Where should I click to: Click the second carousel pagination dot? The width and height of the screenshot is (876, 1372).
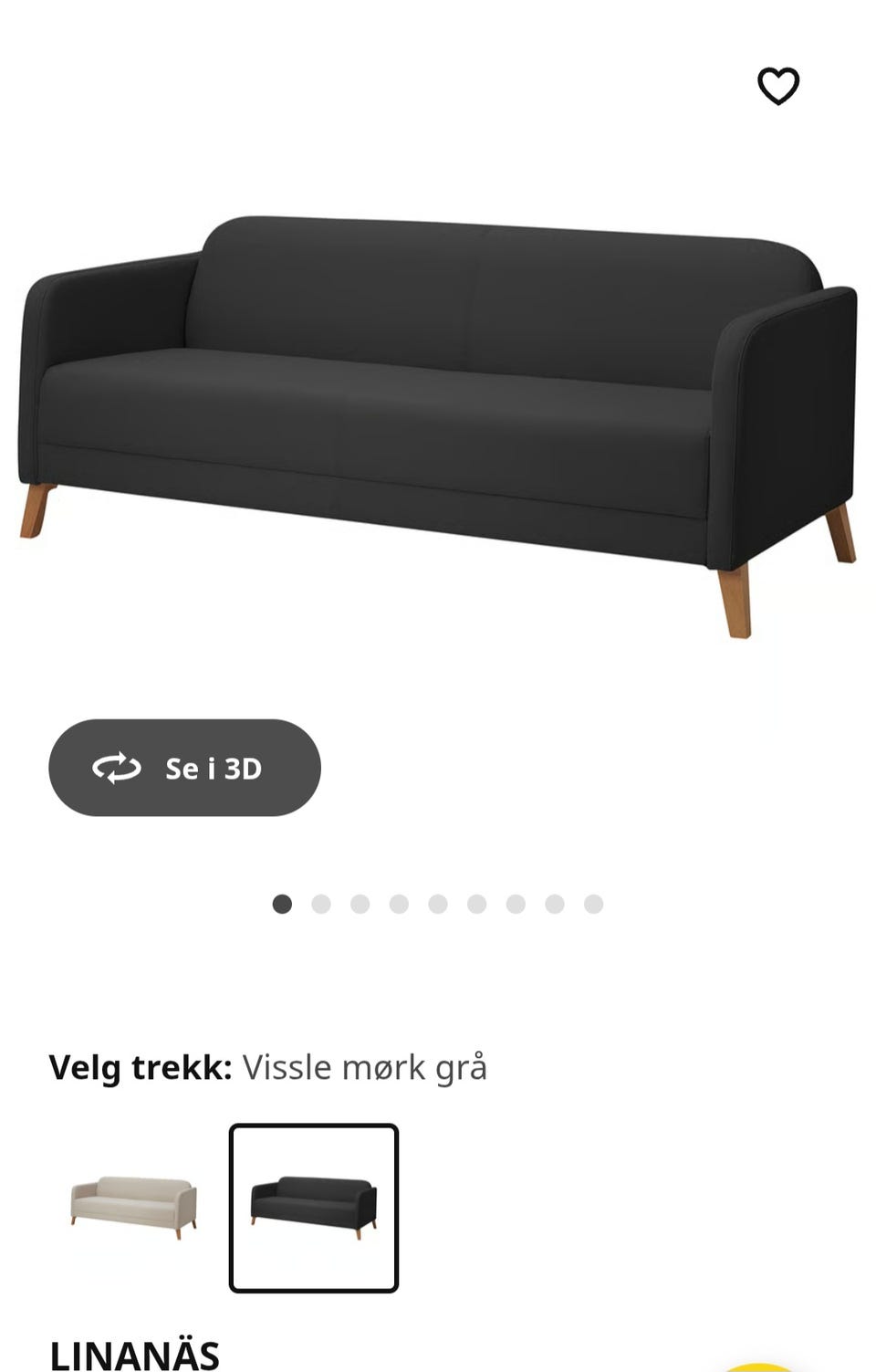(x=321, y=904)
